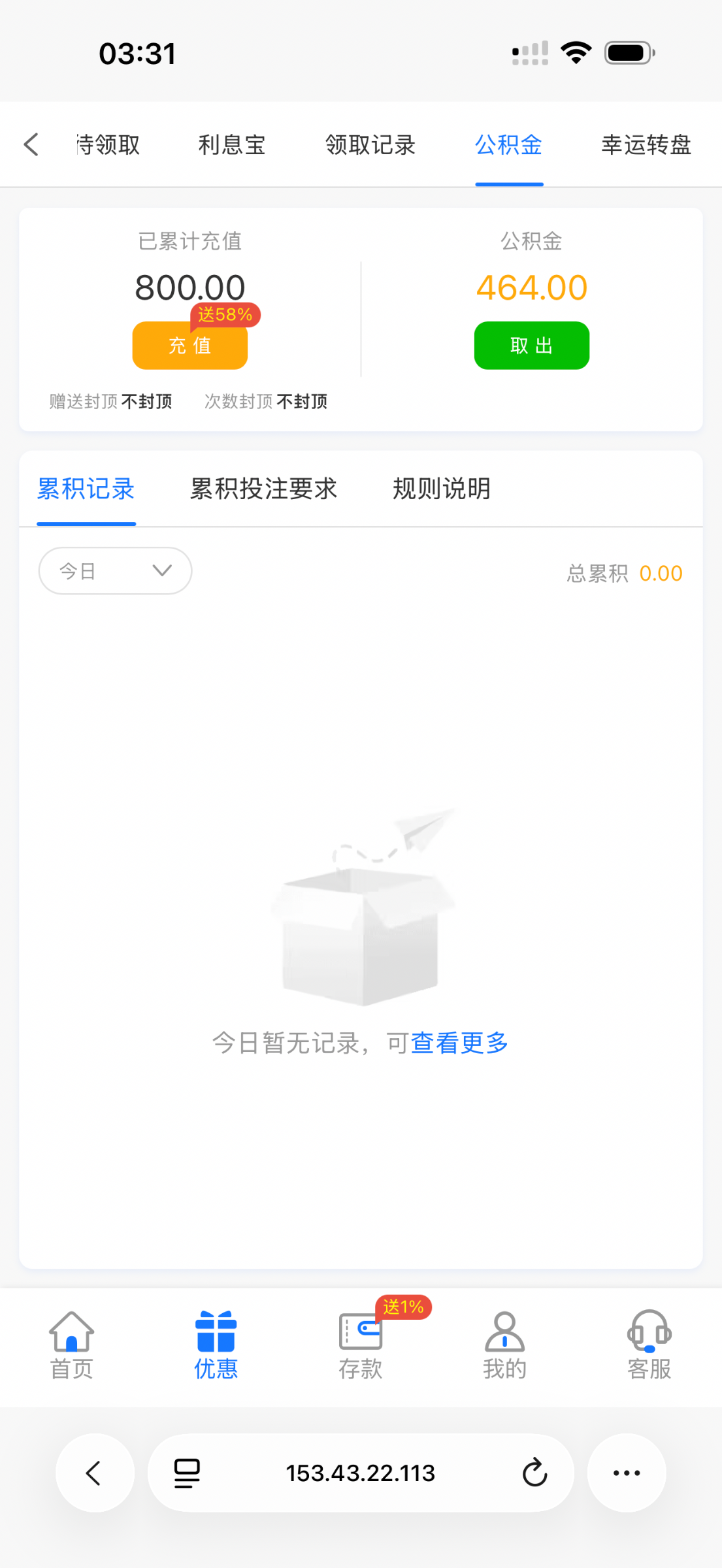Open 存款 in bottom navigation

[x=361, y=1346]
